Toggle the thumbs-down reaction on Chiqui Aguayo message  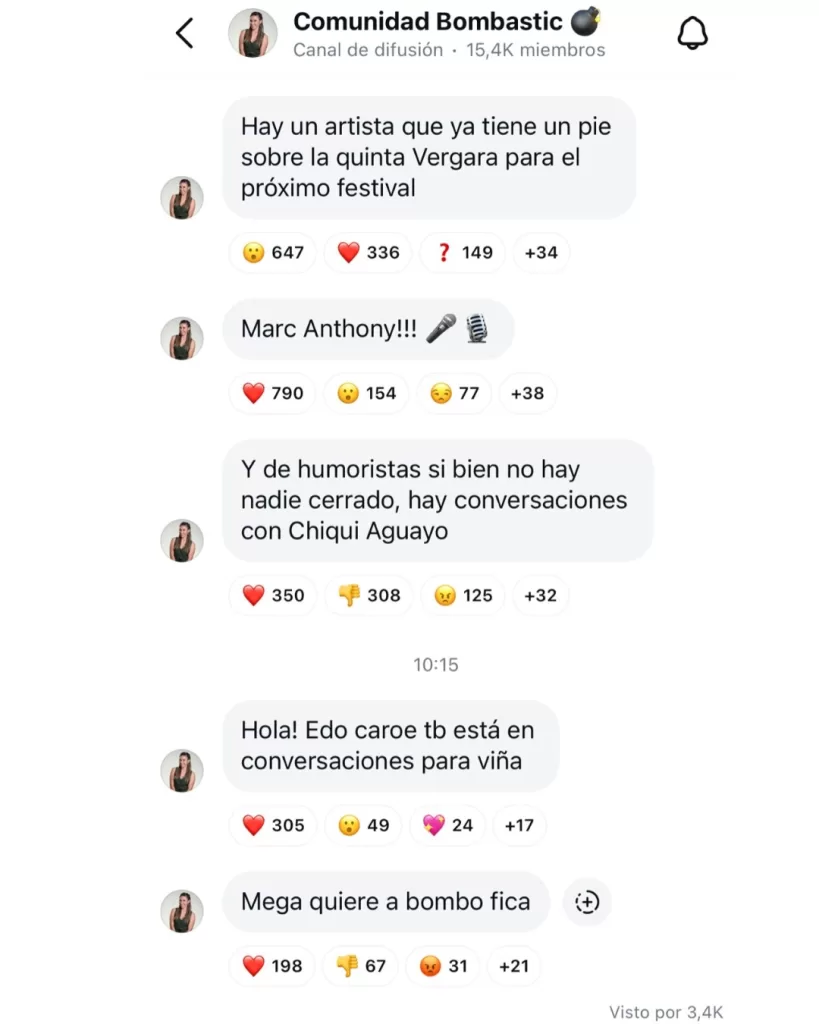pos(368,595)
